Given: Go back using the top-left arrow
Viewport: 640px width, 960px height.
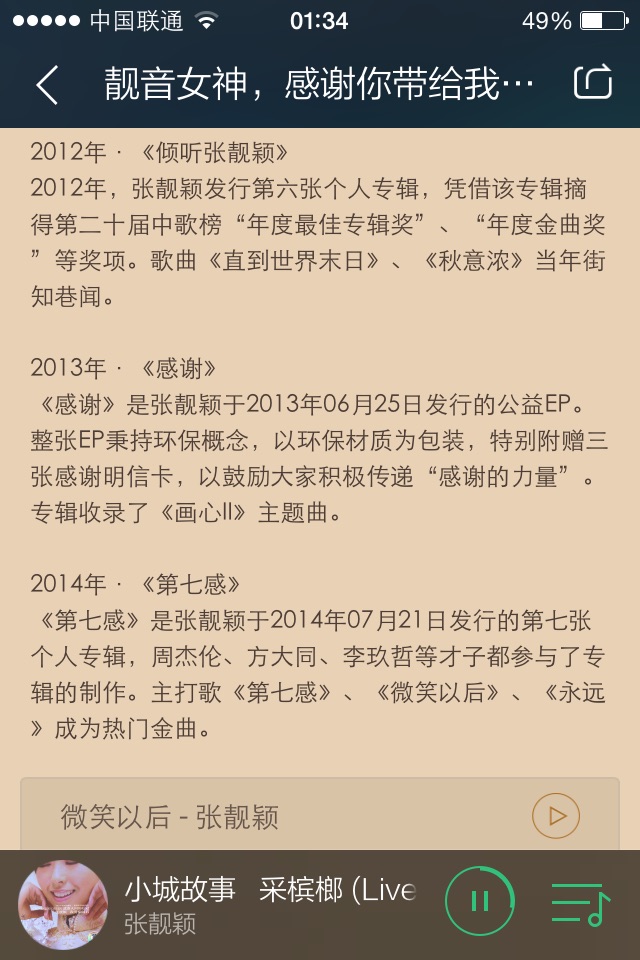Looking at the screenshot, I should [x=47, y=84].
